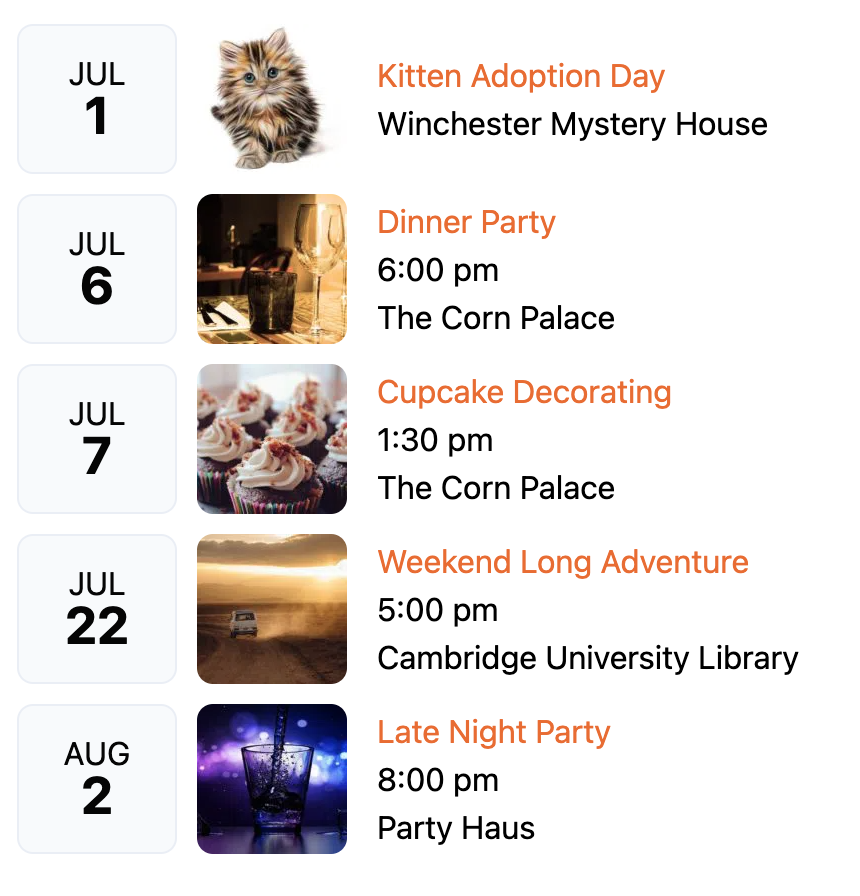Open the Late Night Party event link

pyautogui.click(x=494, y=732)
